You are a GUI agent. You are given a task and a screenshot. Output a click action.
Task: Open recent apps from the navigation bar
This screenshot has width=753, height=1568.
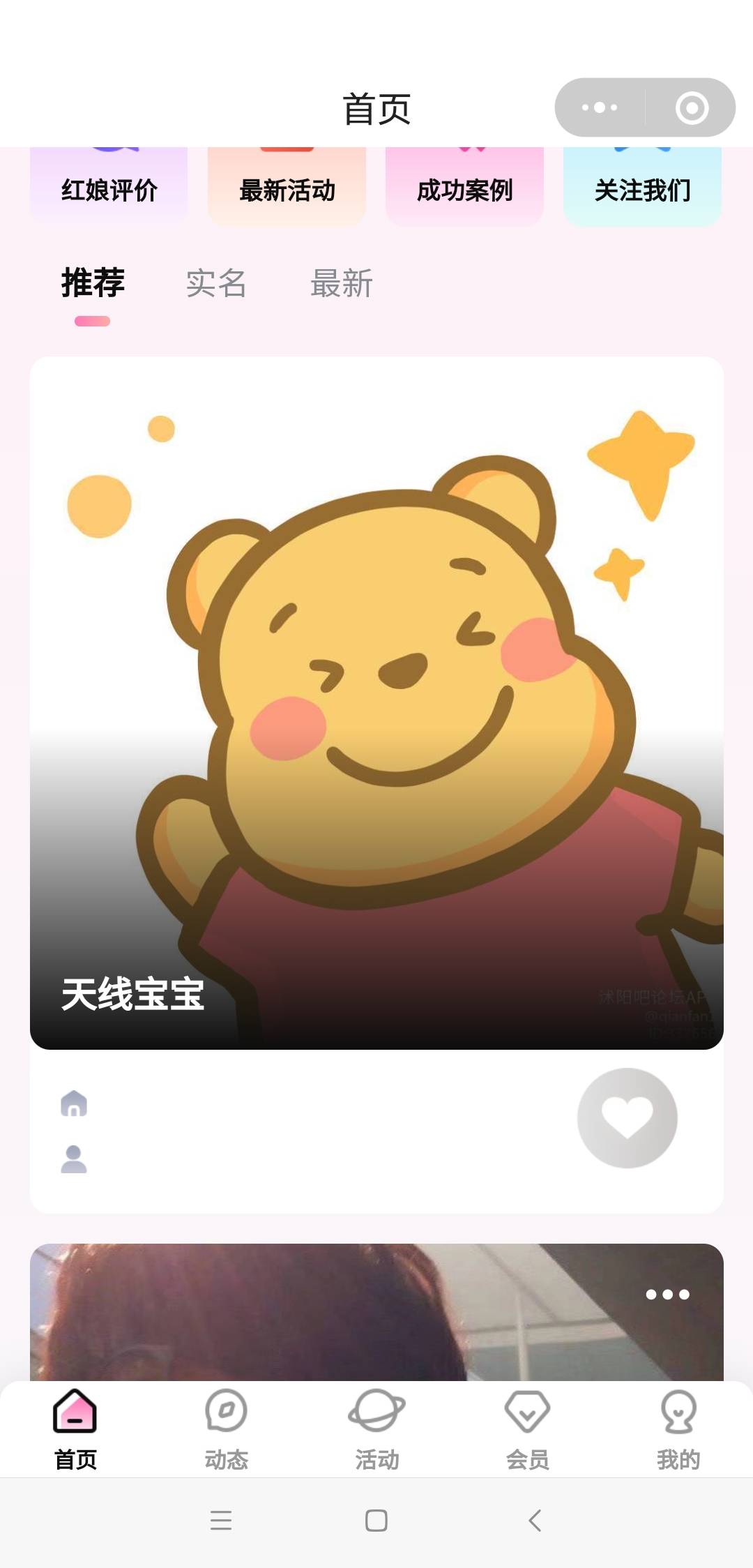click(x=221, y=1521)
